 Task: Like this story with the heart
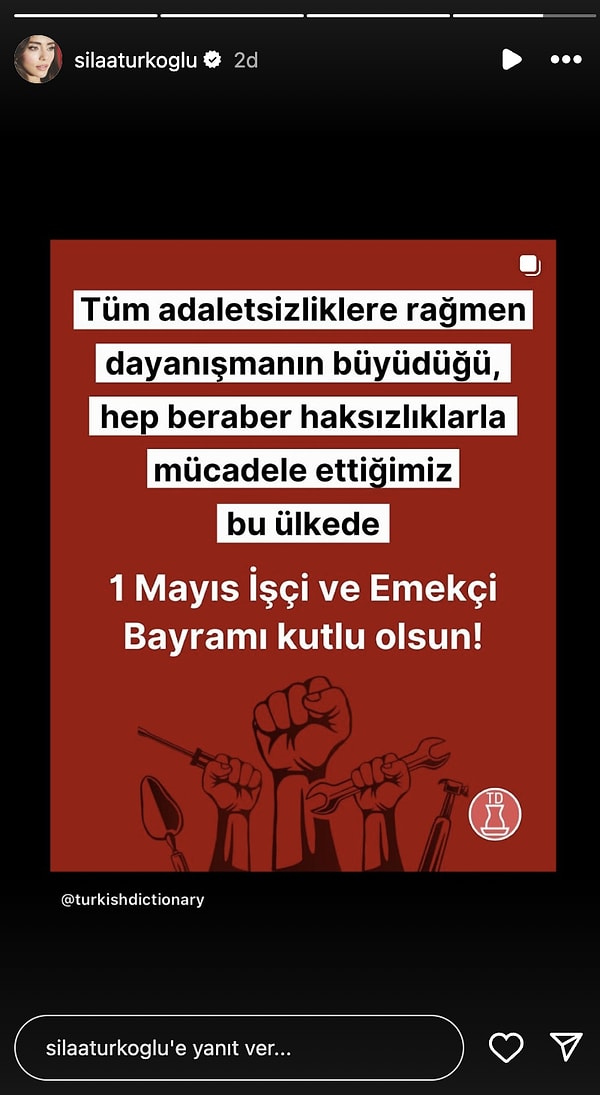[506, 1048]
